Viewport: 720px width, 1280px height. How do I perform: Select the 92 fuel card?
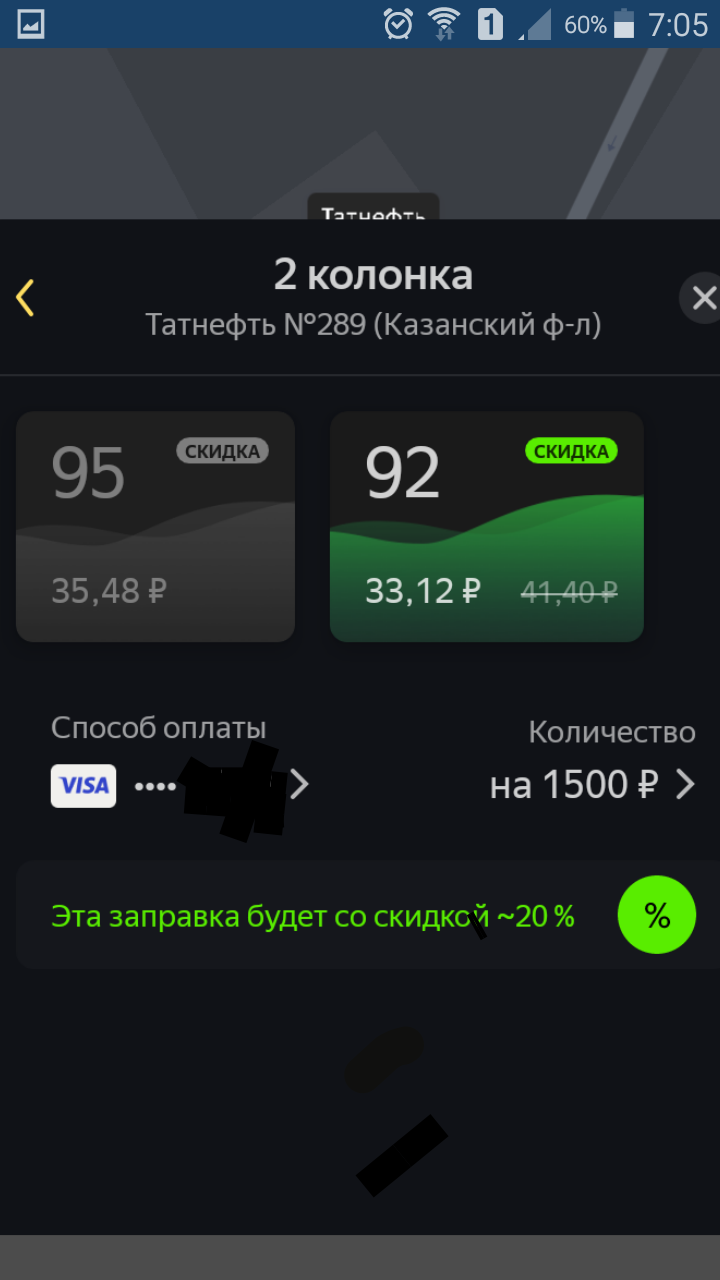click(x=487, y=526)
